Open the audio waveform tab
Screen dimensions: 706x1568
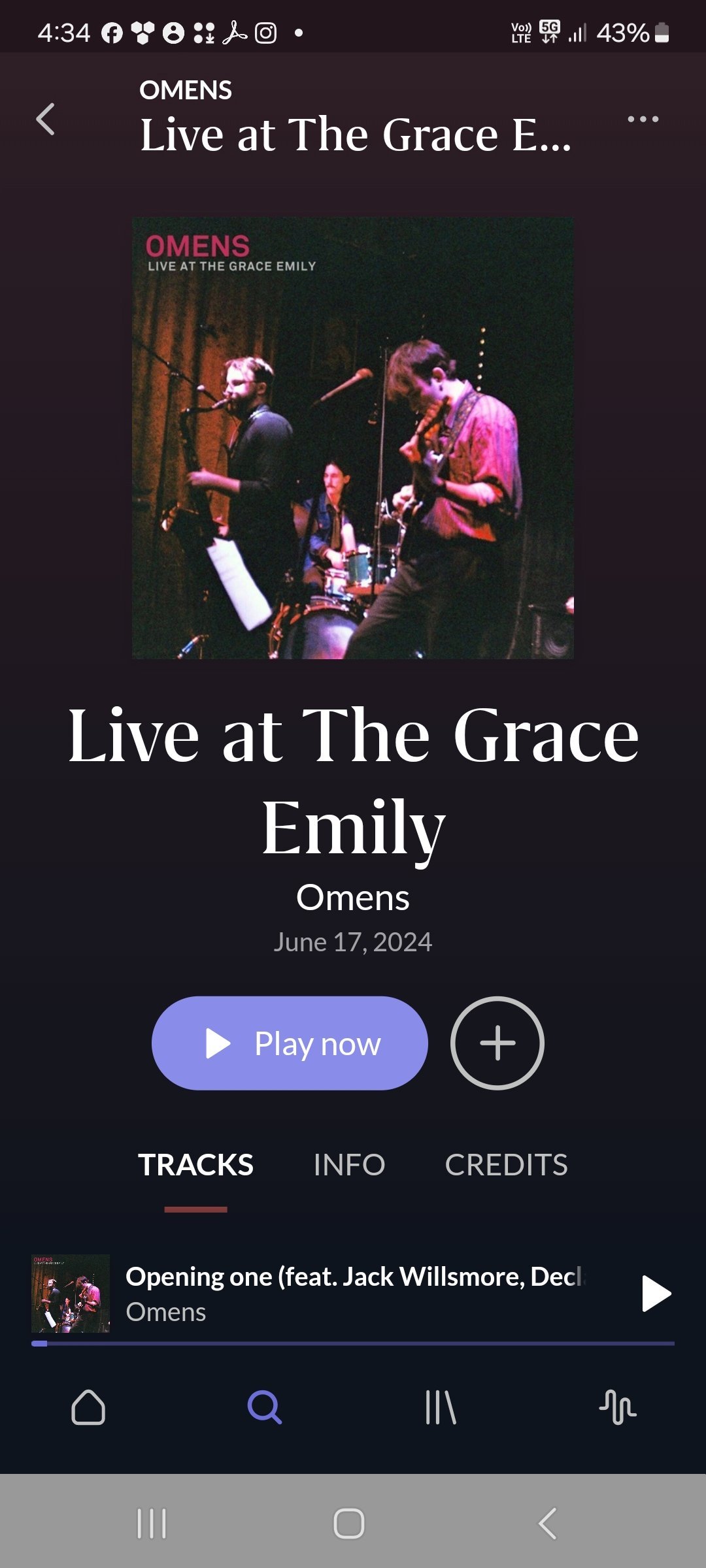pyautogui.click(x=617, y=1407)
